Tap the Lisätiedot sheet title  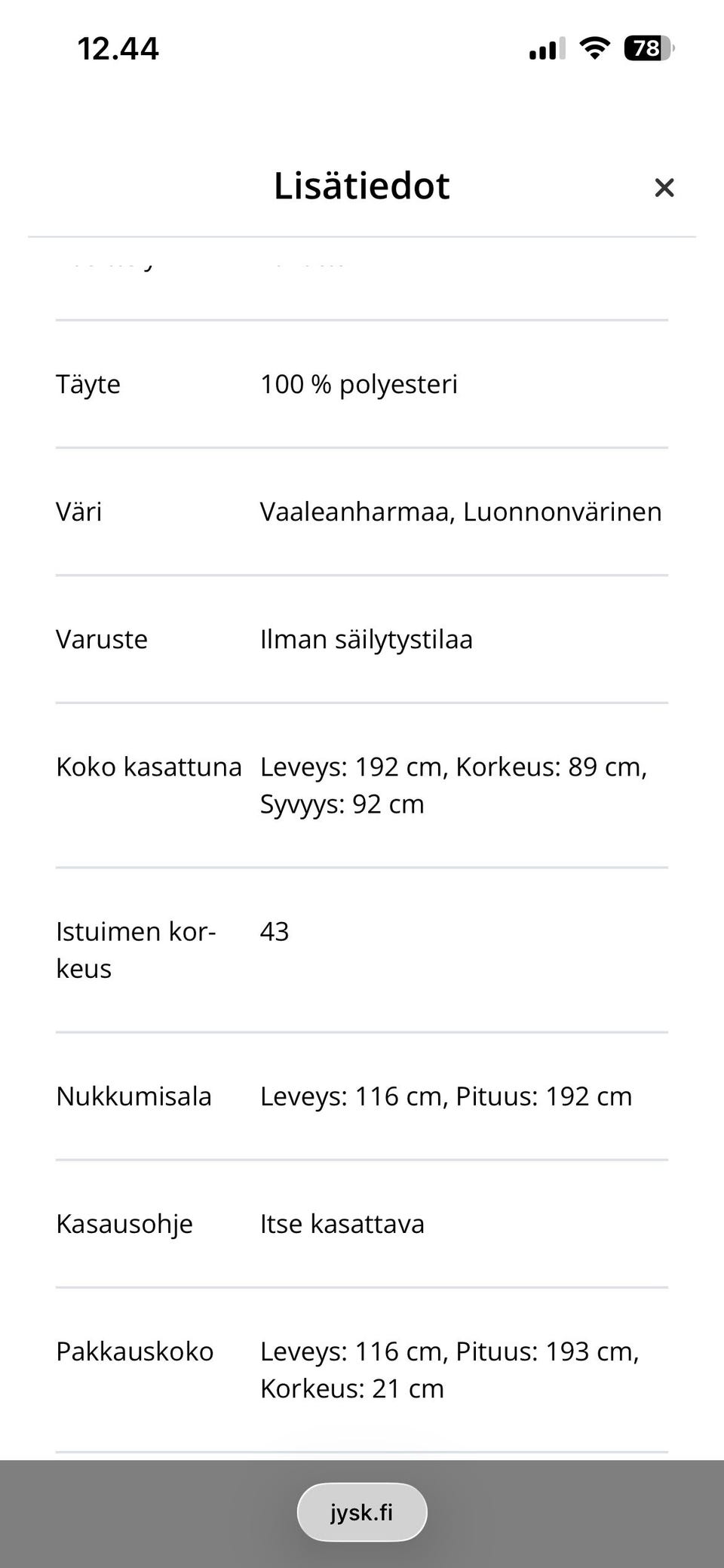point(362,186)
